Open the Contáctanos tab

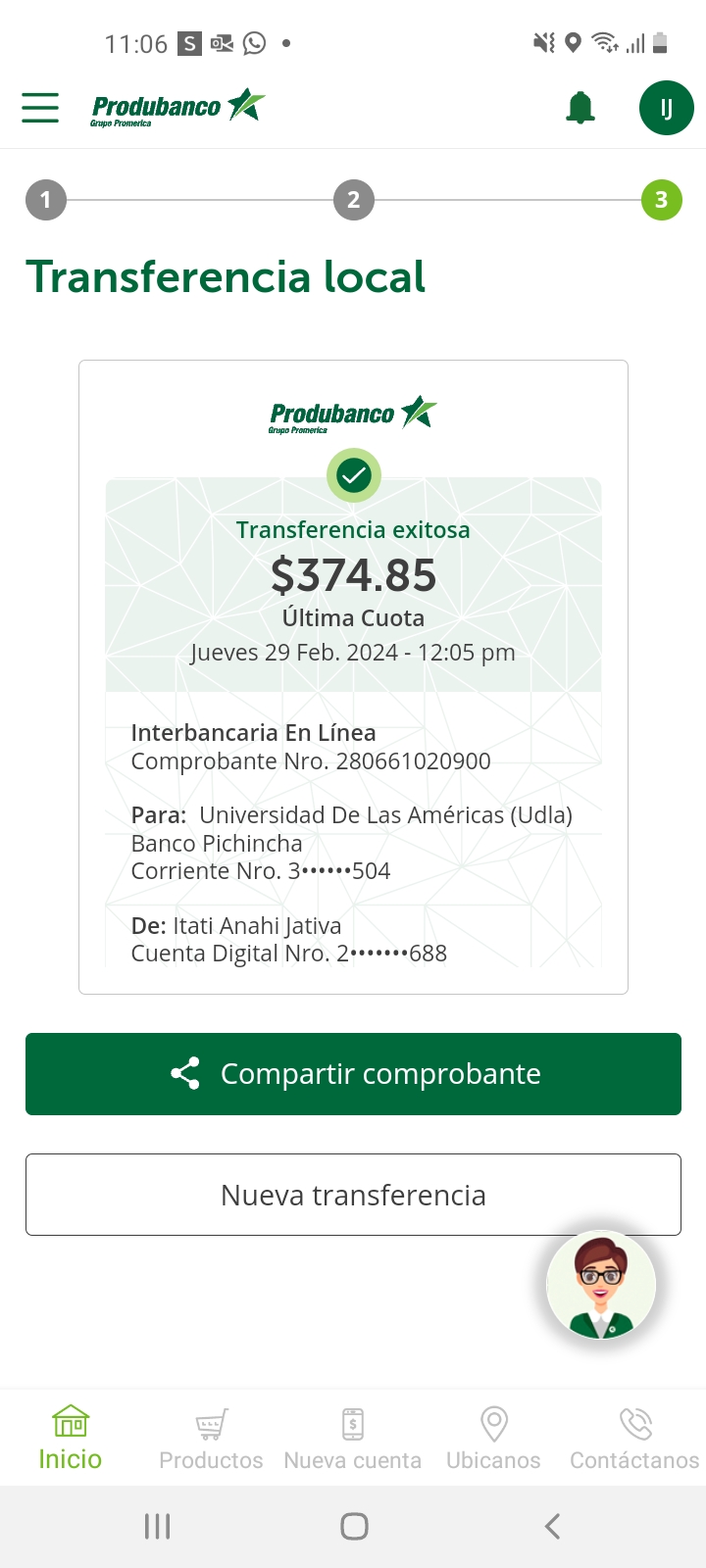click(634, 1438)
